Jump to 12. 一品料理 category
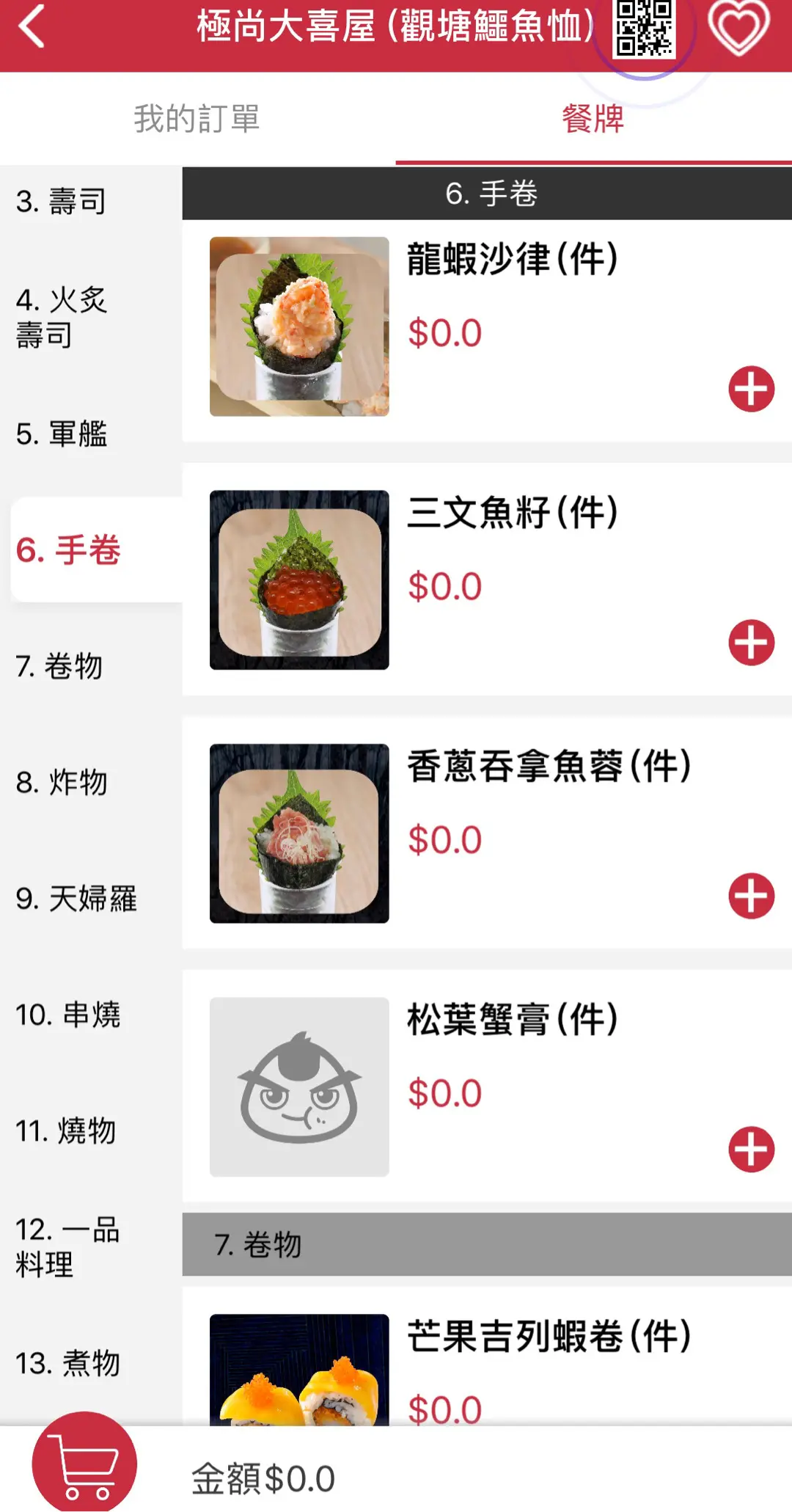 [x=67, y=1247]
